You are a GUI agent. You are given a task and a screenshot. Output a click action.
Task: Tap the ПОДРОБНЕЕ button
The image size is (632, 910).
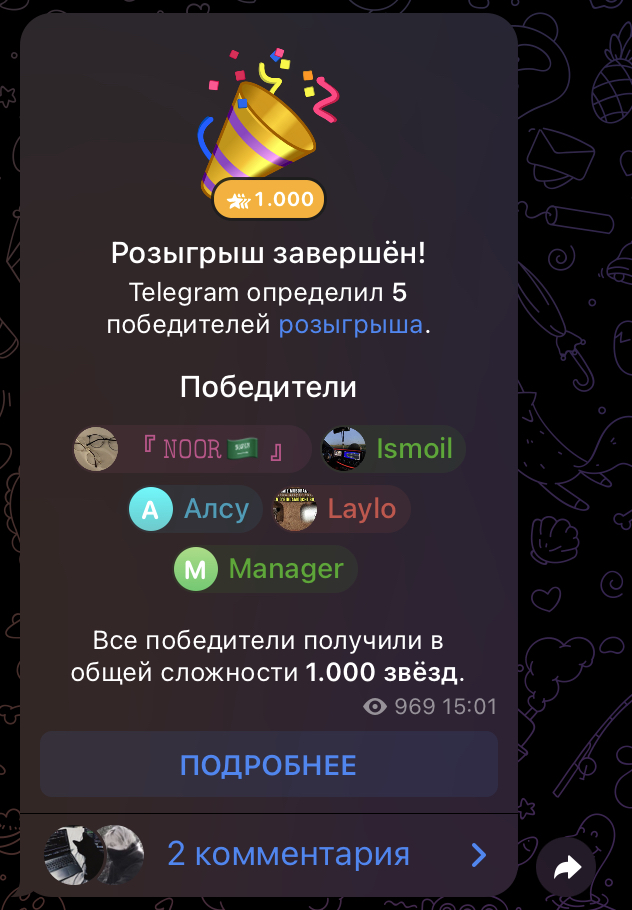268,765
